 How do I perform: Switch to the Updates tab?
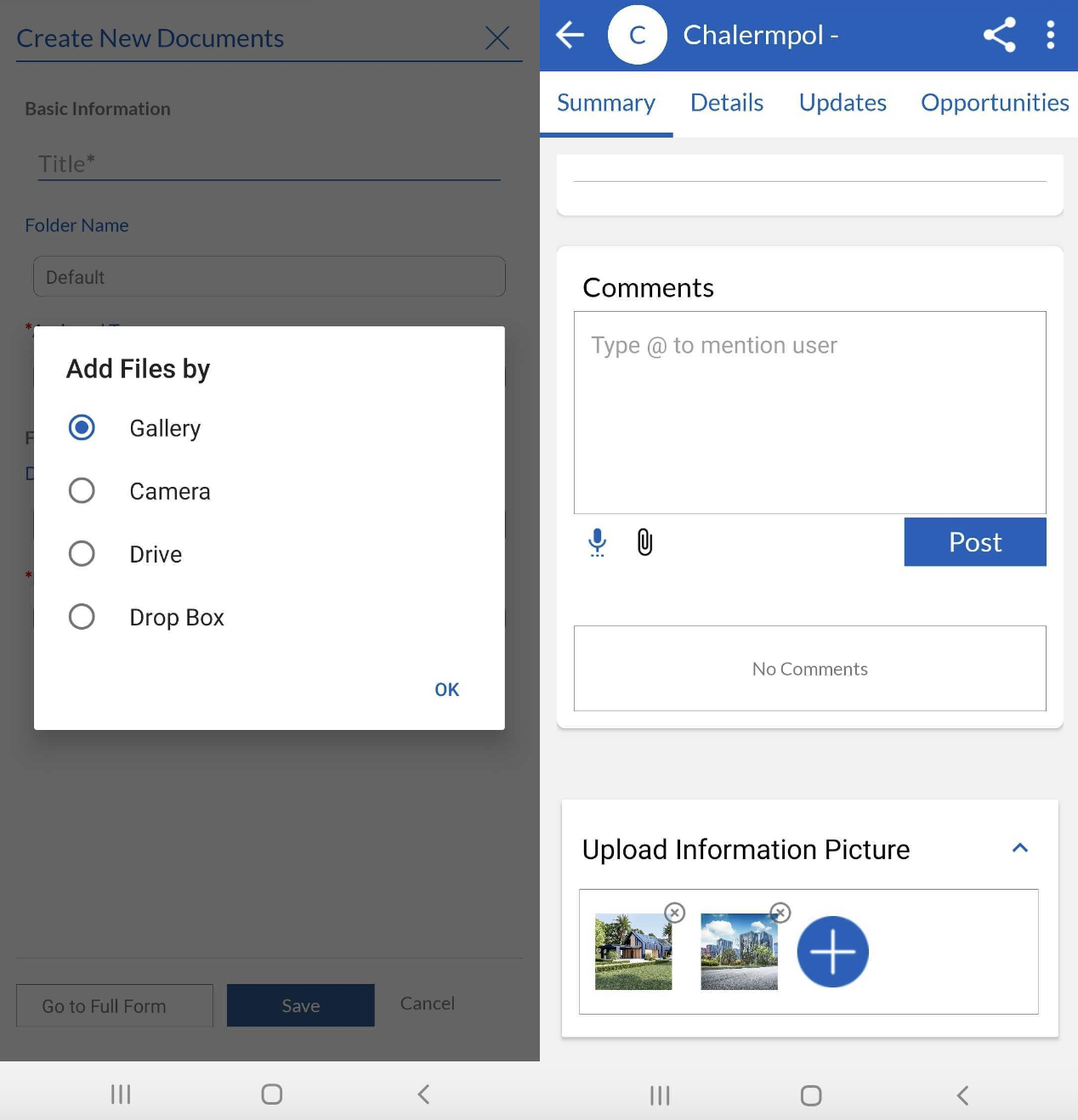click(842, 103)
